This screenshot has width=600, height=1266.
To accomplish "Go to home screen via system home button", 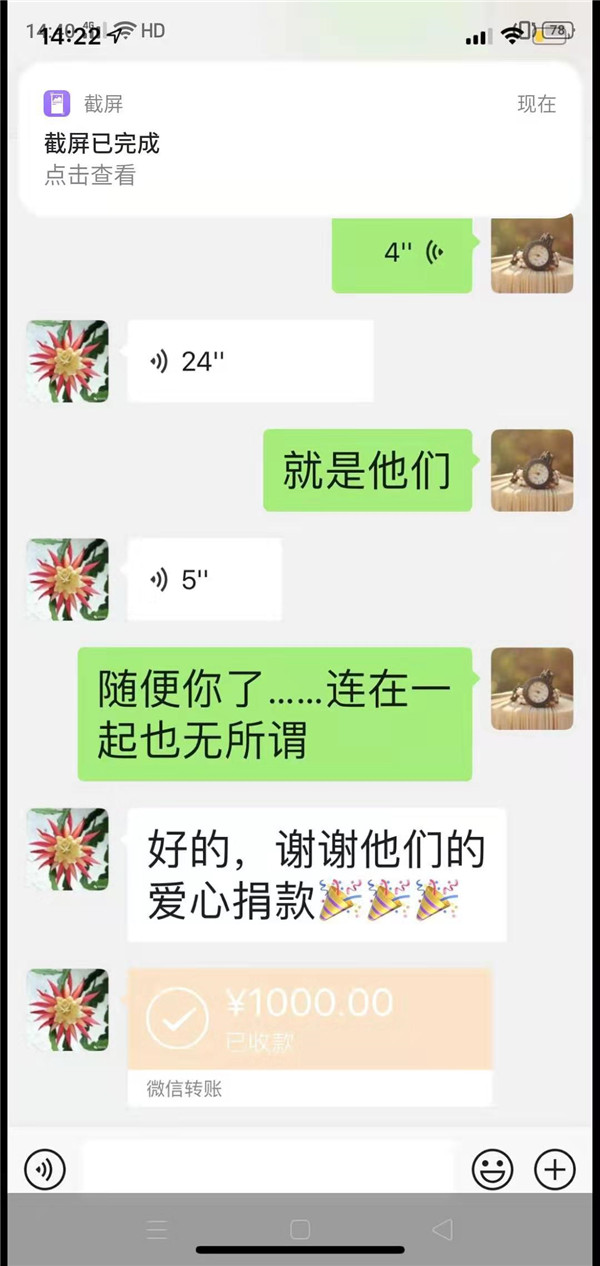I will coord(300,1229).
